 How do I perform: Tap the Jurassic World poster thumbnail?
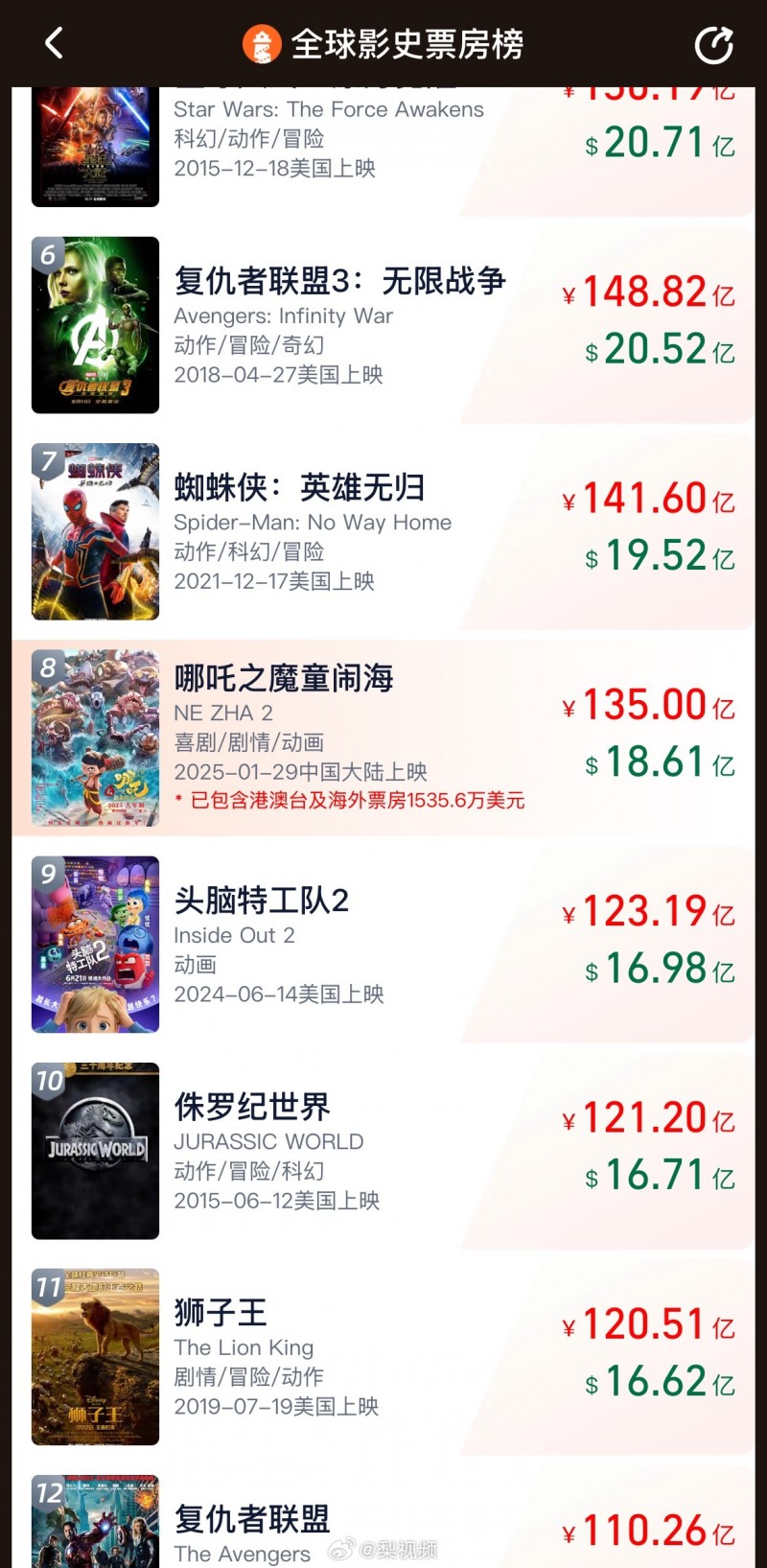click(95, 1149)
